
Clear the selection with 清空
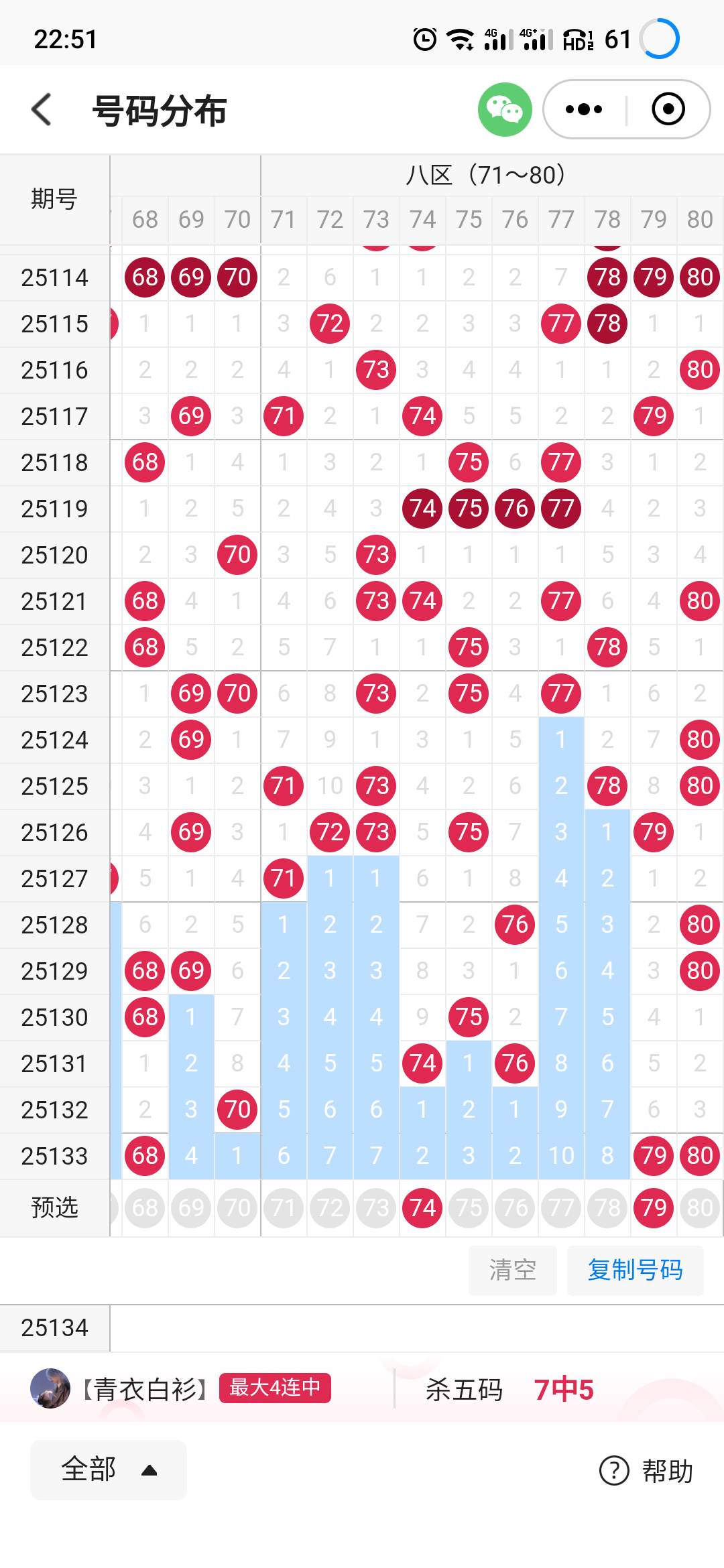coord(512,1270)
